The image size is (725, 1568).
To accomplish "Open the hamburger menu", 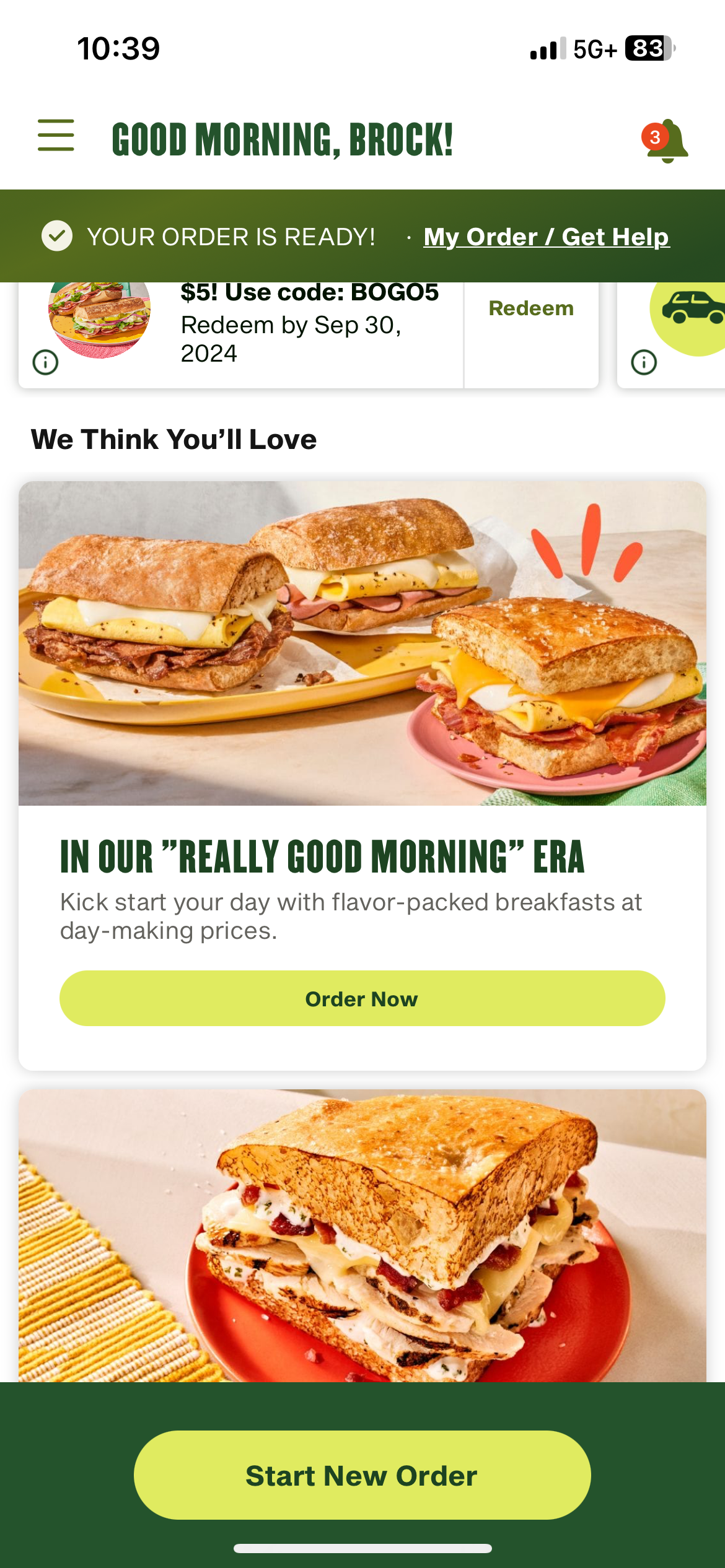I will (56, 136).
